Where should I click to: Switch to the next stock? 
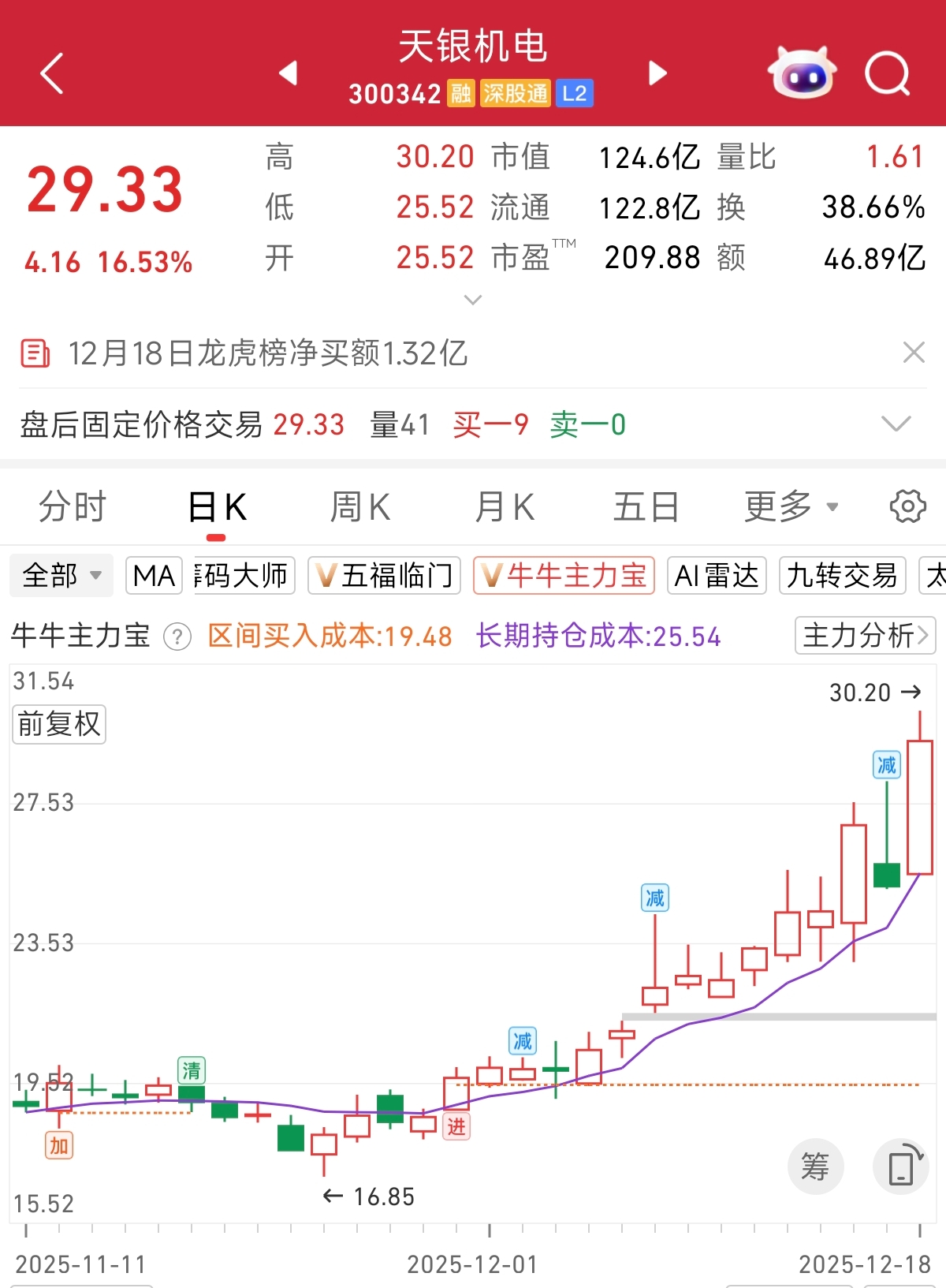[x=657, y=73]
